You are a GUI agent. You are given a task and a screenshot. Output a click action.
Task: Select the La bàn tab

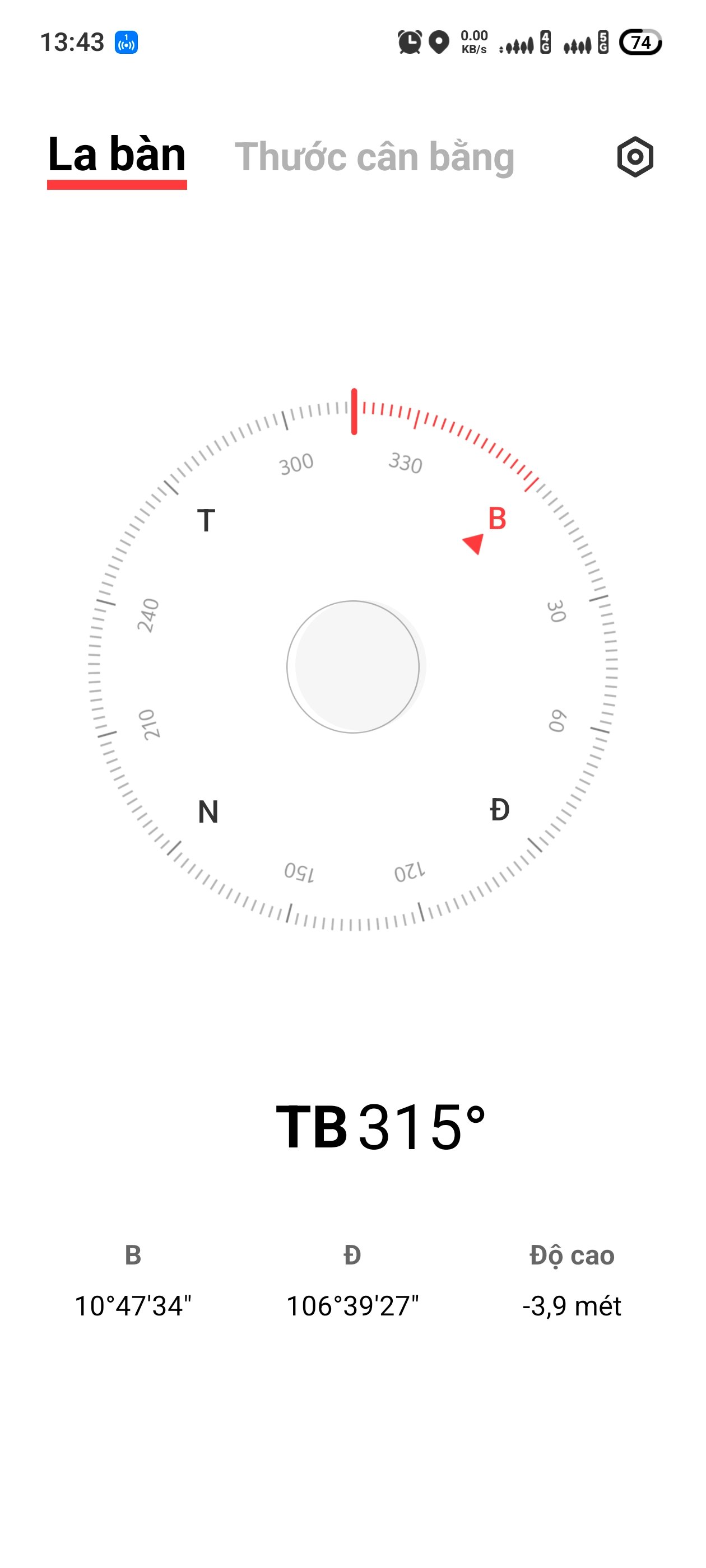tap(117, 156)
